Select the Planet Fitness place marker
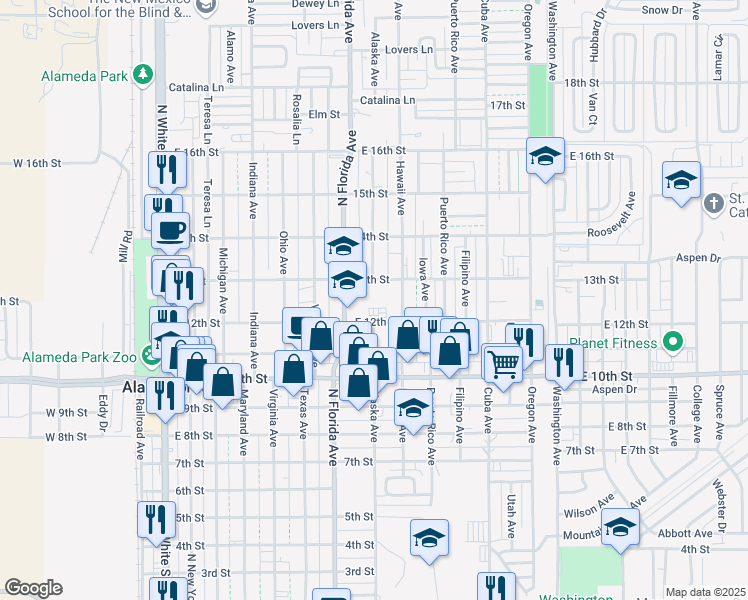748x600 pixels. (673, 343)
